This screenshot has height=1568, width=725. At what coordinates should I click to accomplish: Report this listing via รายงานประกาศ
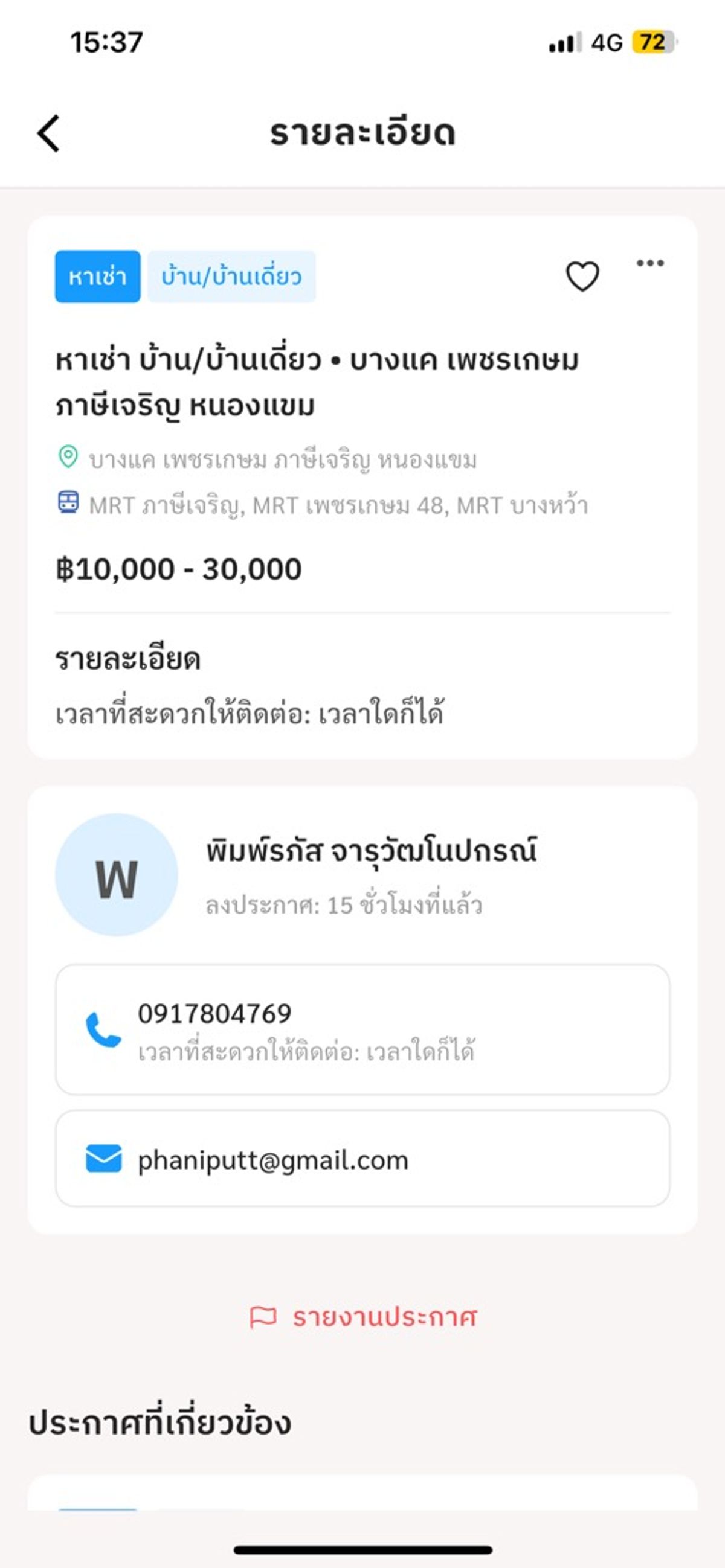coord(363,1317)
